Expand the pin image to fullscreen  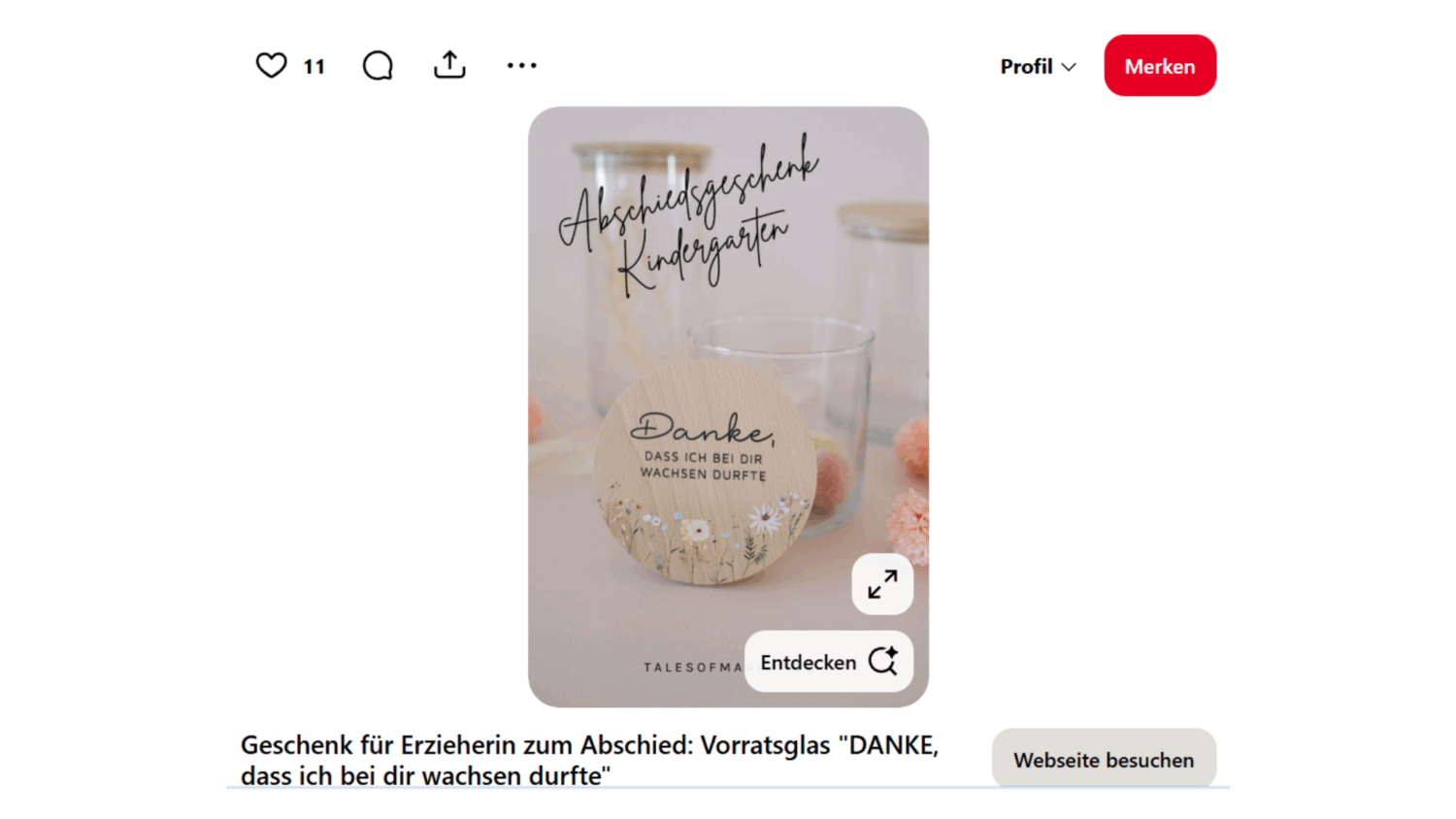(881, 584)
